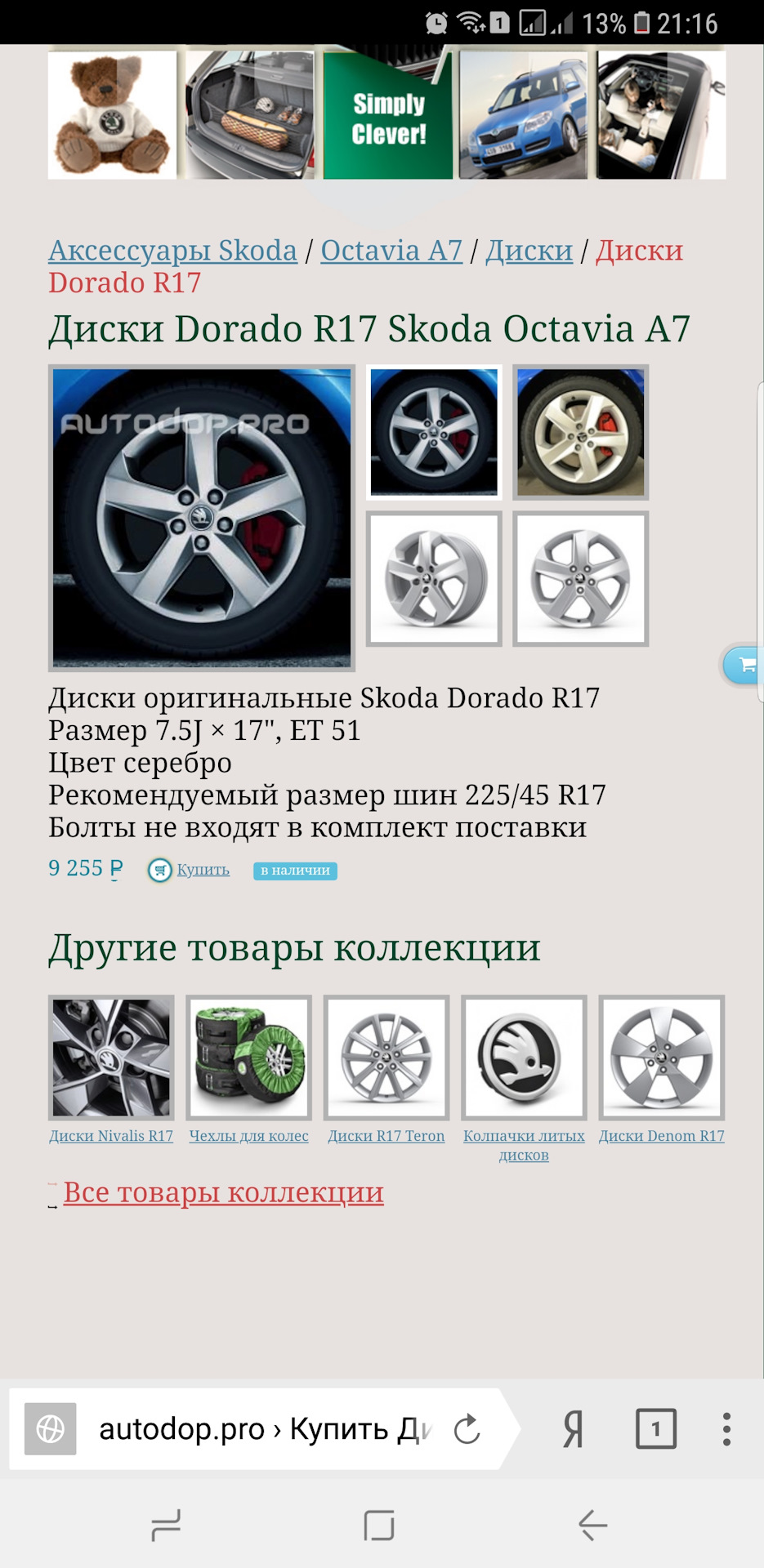Open Диски R17 Teron product

(386, 1058)
